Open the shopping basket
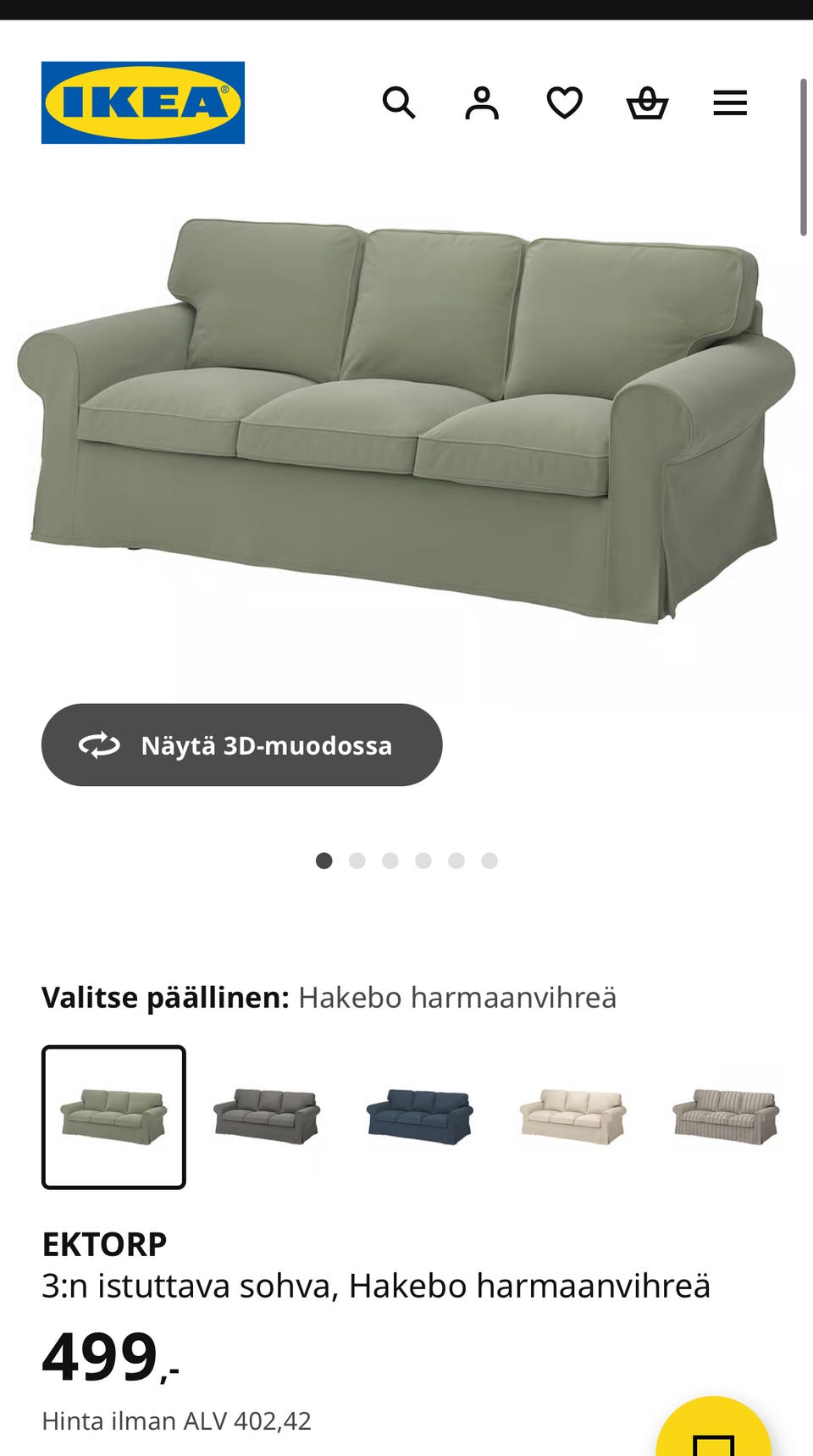Image resolution: width=813 pixels, height=1456 pixels. click(x=647, y=103)
